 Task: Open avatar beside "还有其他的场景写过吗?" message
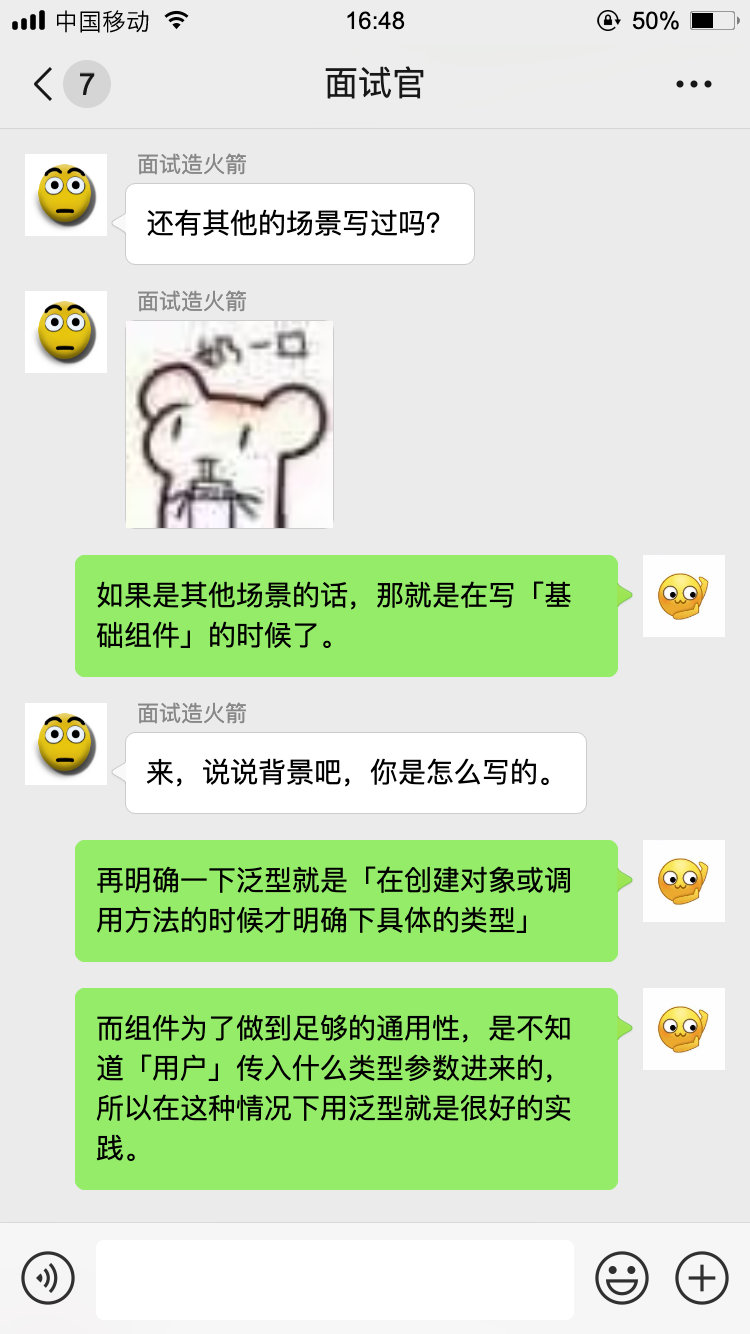pyautogui.click(x=66, y=195)
